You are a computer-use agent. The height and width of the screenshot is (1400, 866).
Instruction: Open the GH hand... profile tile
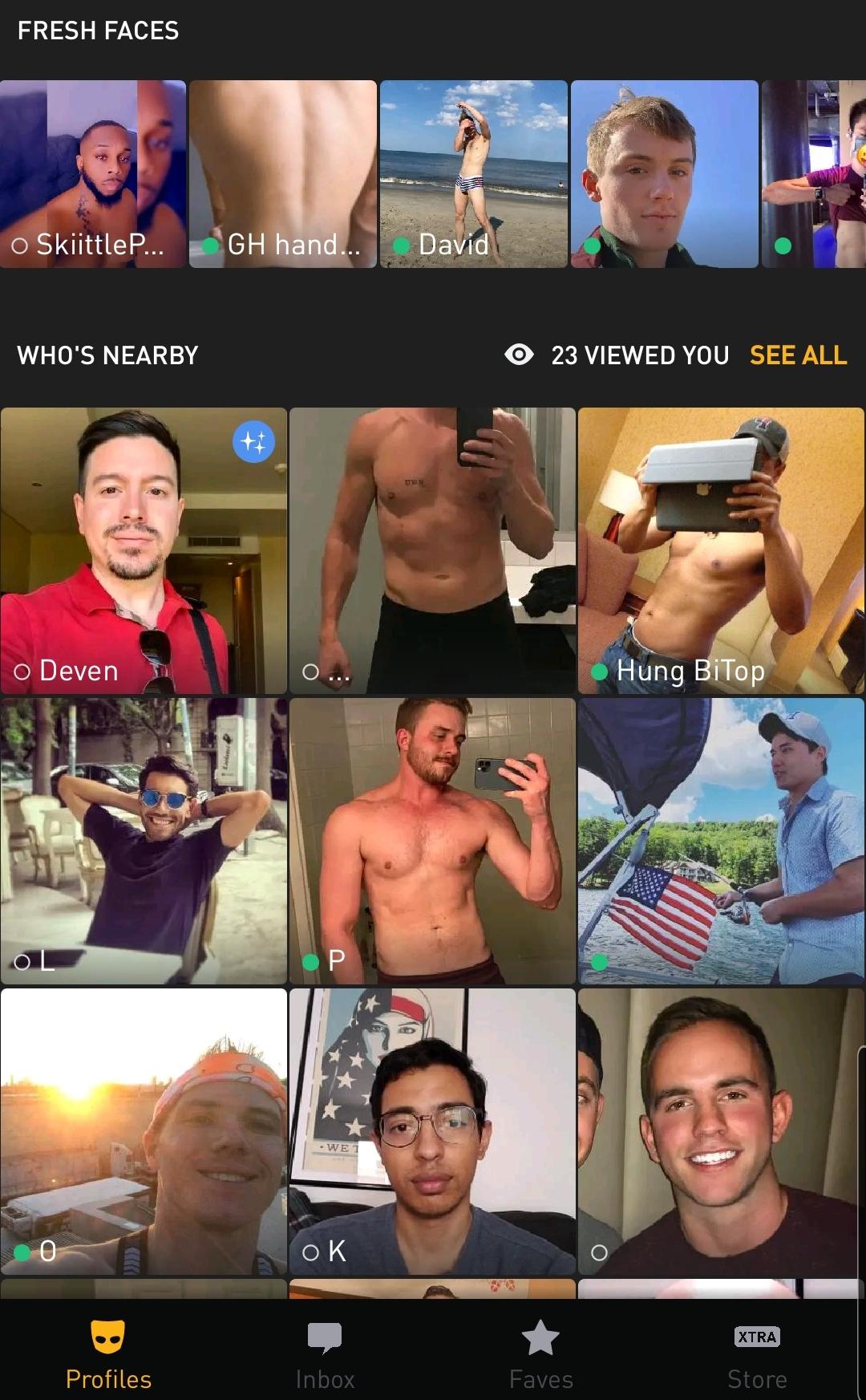pos(283,174)
